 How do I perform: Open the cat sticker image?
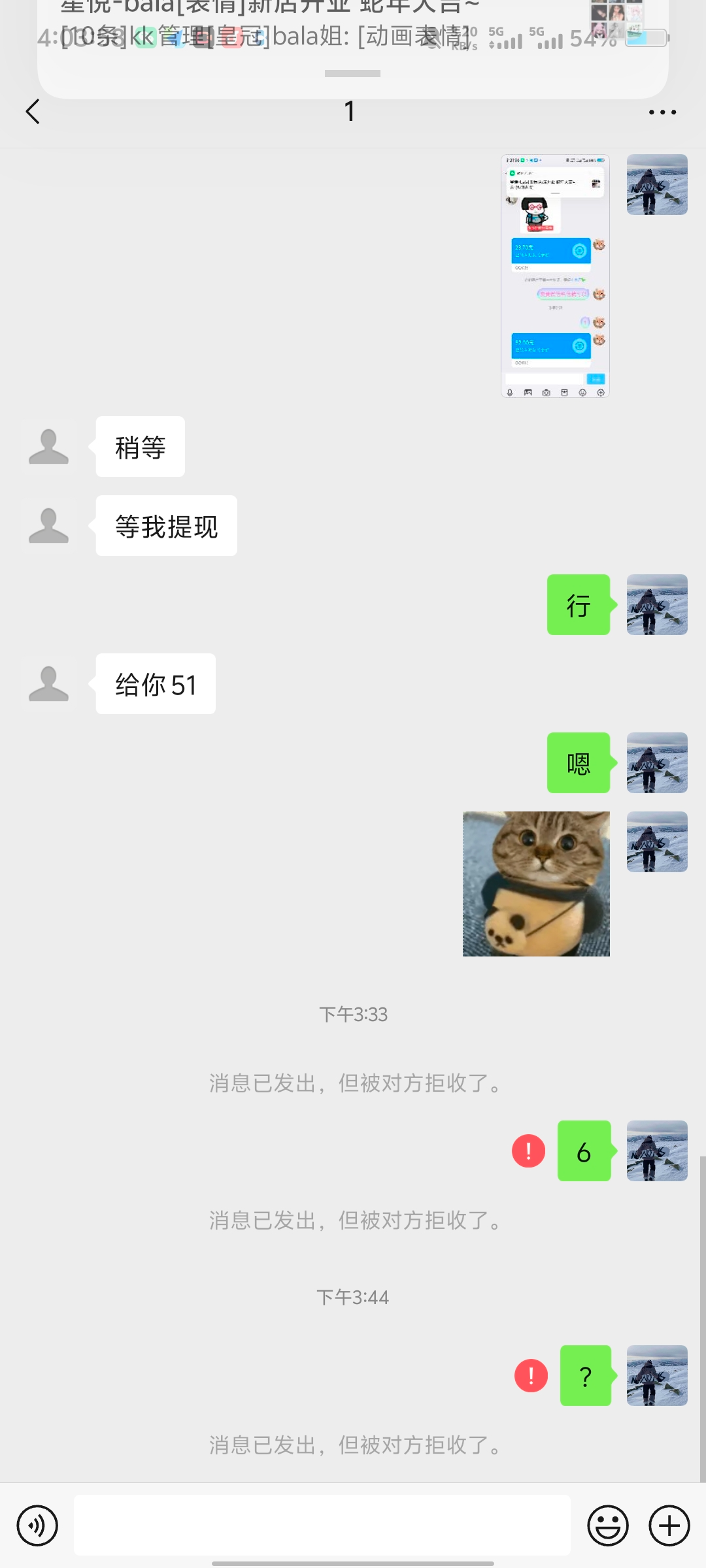(x=536, y=883)
